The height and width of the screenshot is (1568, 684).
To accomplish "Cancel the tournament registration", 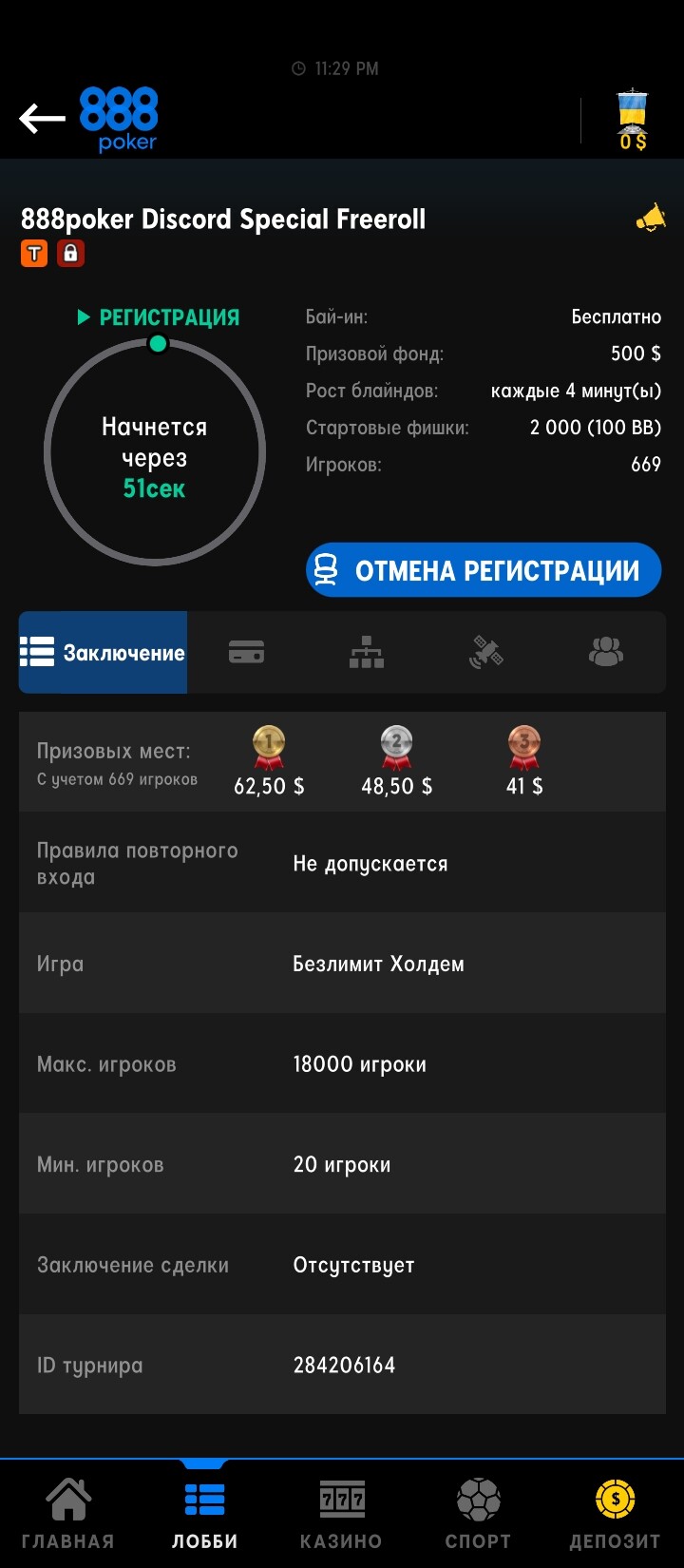I will [483, 570].
